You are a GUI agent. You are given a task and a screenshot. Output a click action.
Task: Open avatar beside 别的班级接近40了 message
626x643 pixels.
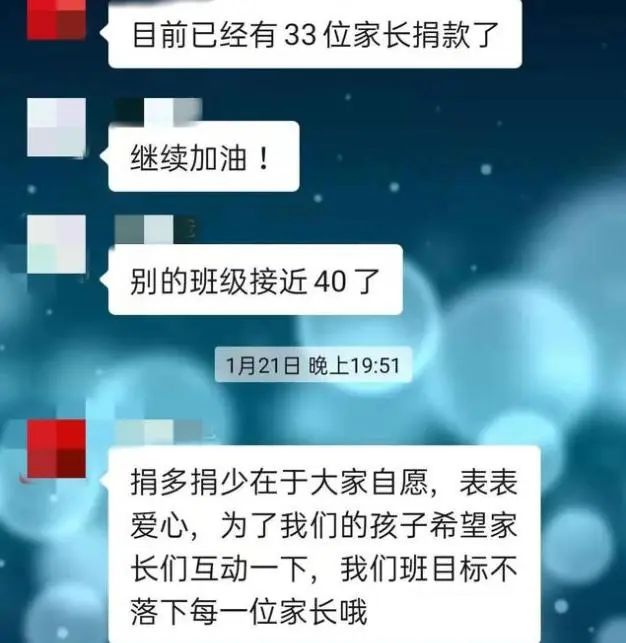pyautogui.click(x=56, y=245)
